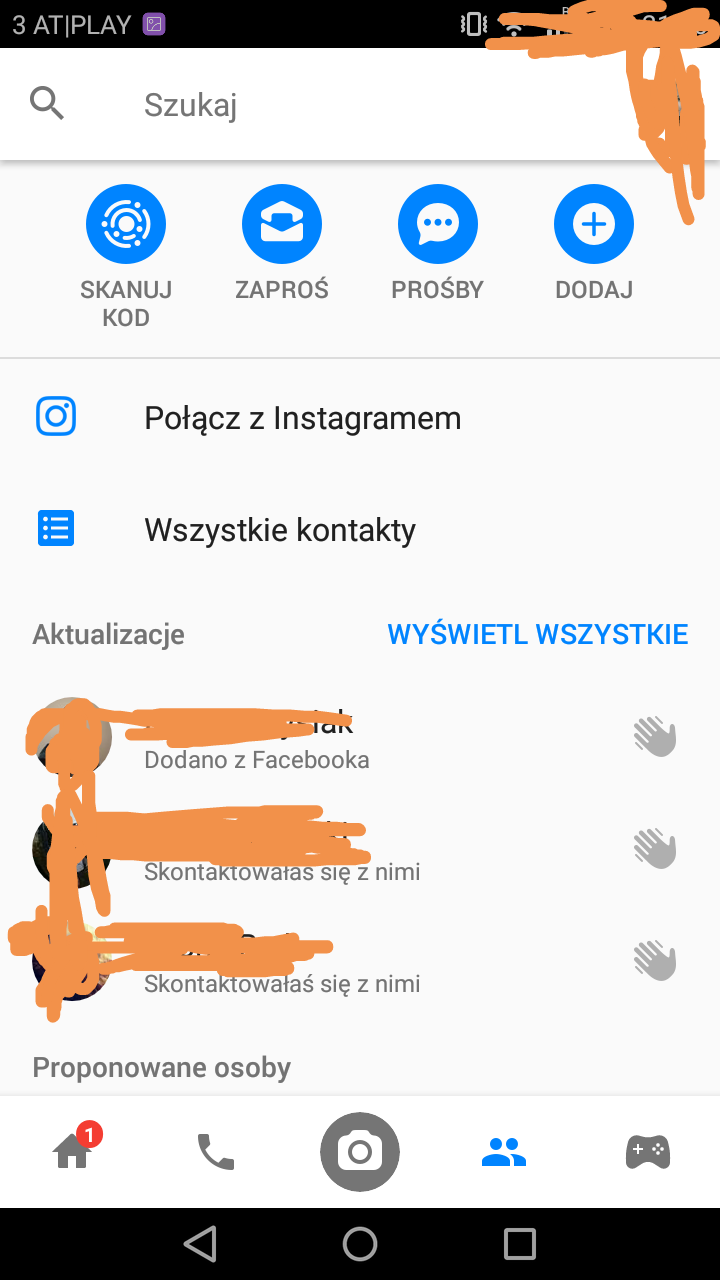The height and width of the screenshot is (1280, 720).
Task: Switch to the calls tab
Action: click(x=215, y=1152)
